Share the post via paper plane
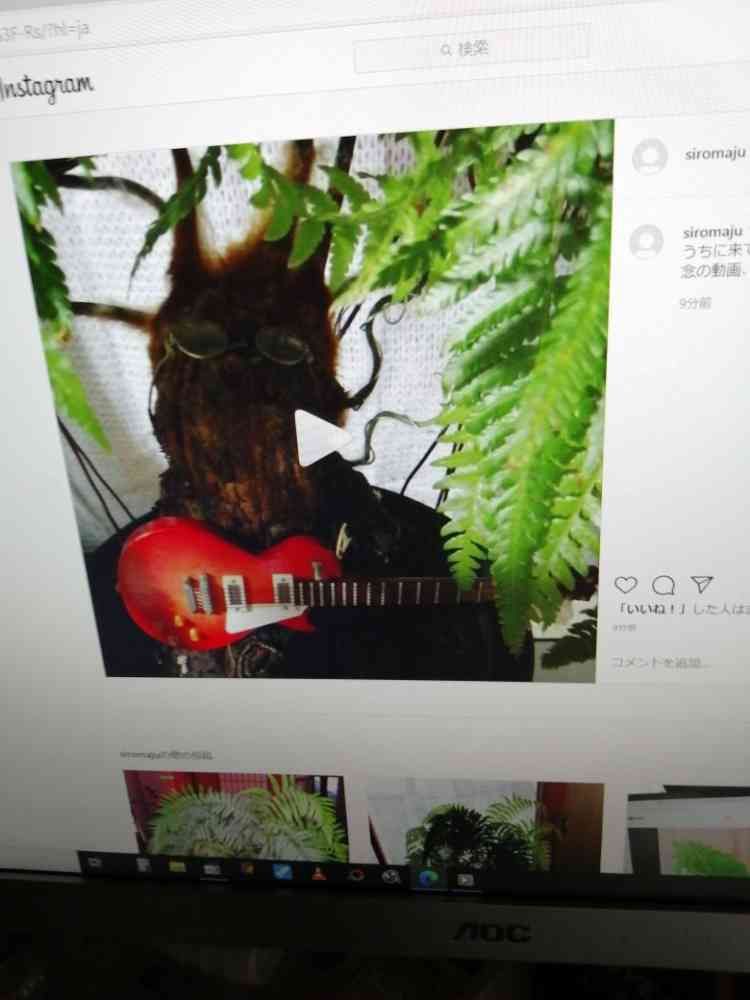Viewport: 750px width, 1000px height. click(701, 584)
